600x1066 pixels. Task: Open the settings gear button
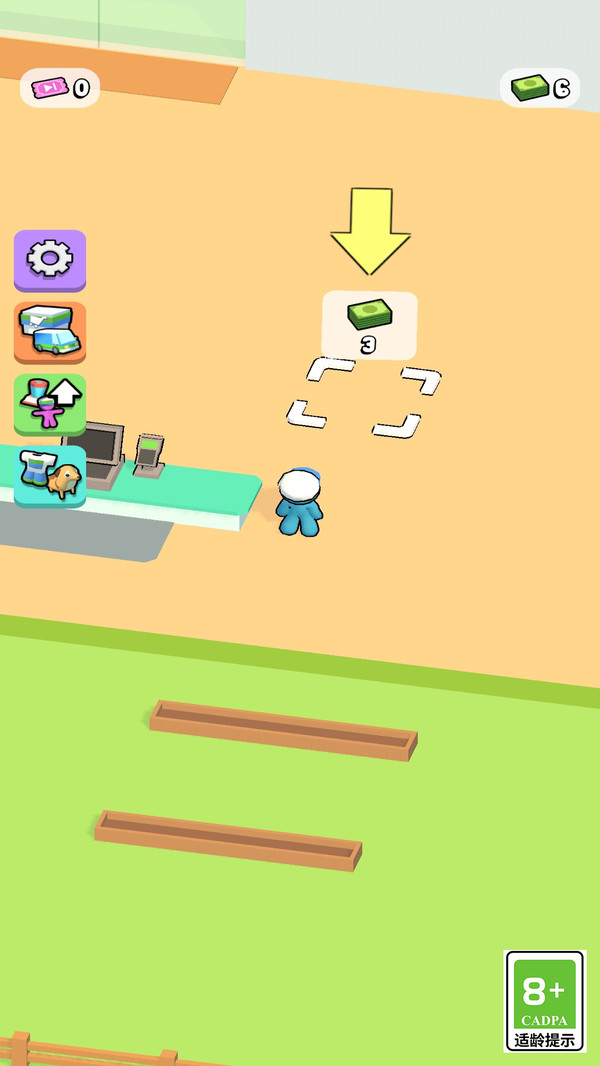point(50,260)
